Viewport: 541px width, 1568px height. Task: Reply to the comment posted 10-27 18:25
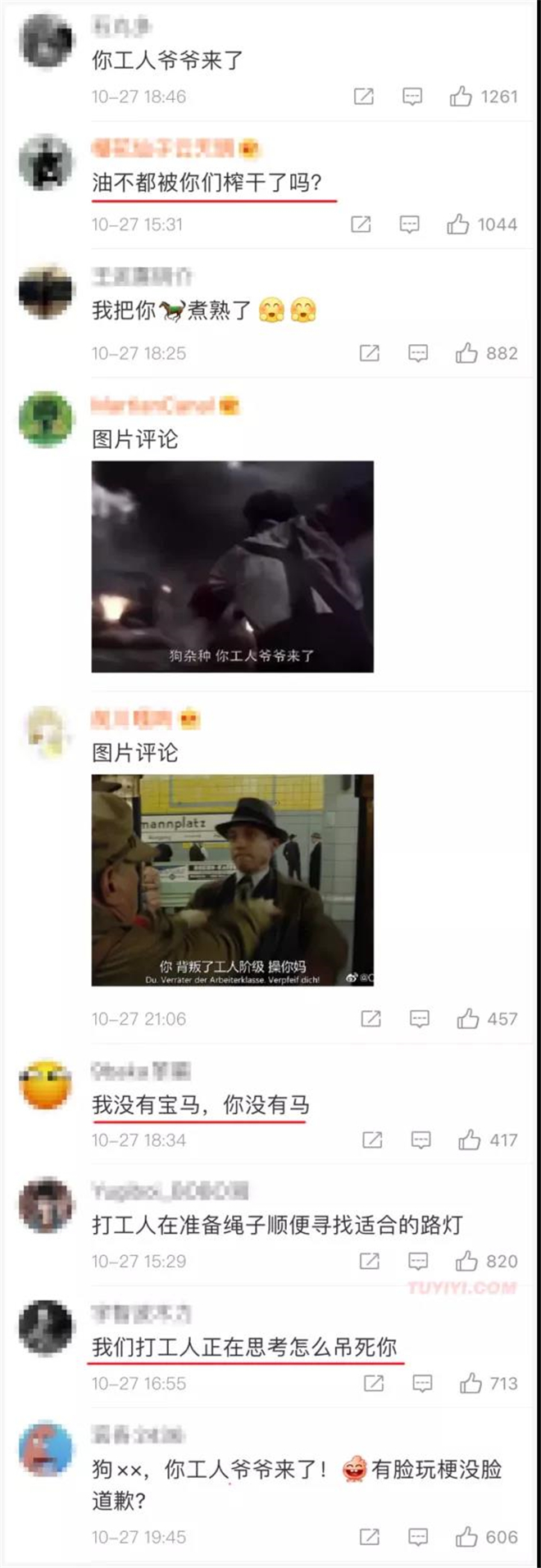(418, 353)
